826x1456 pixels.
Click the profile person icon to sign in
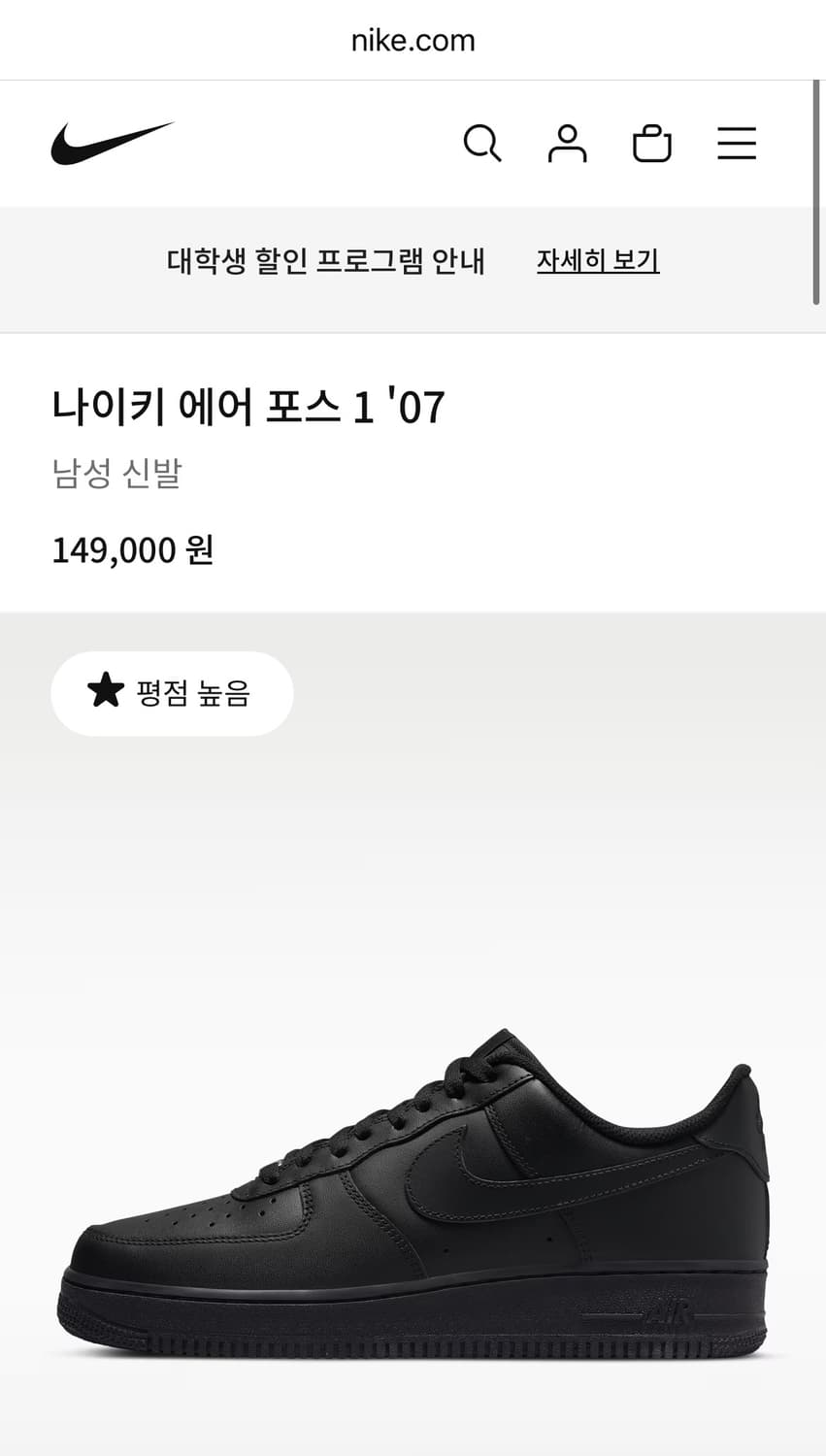pyautogui.click(x=570, y=144)
